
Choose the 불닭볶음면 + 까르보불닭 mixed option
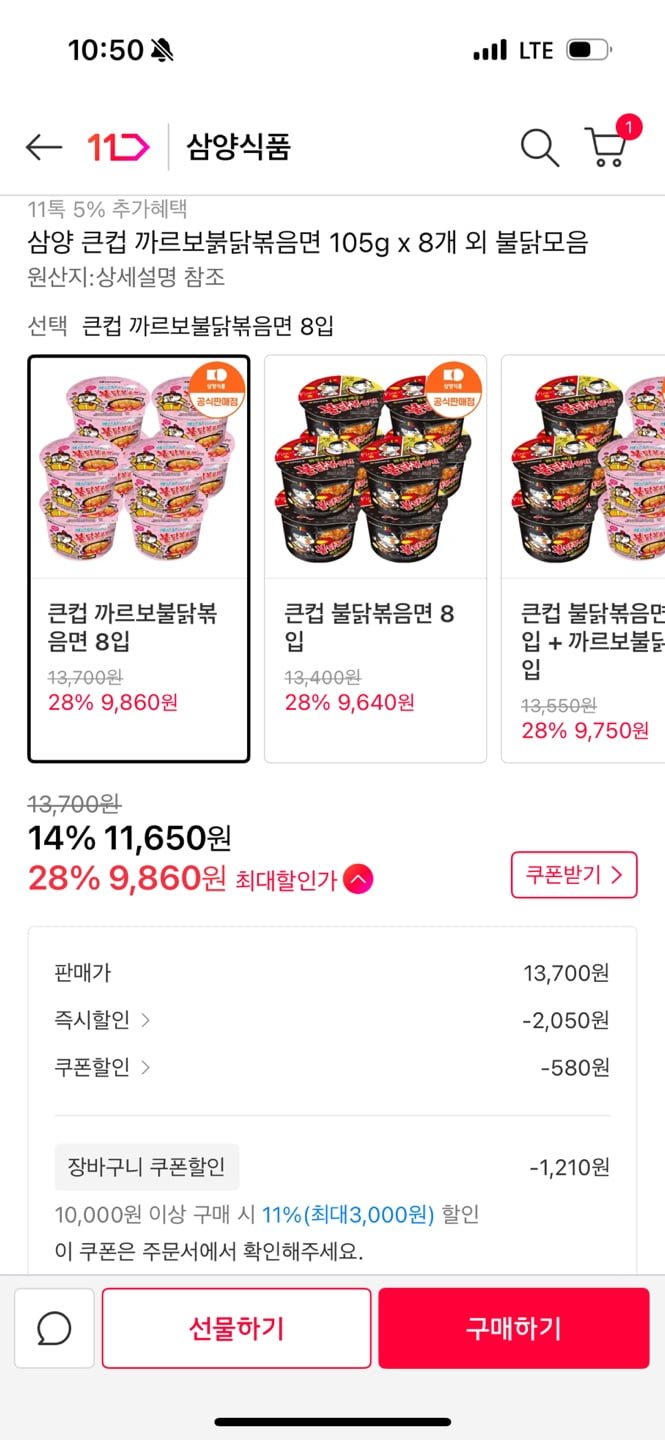[x=585, y=558]
